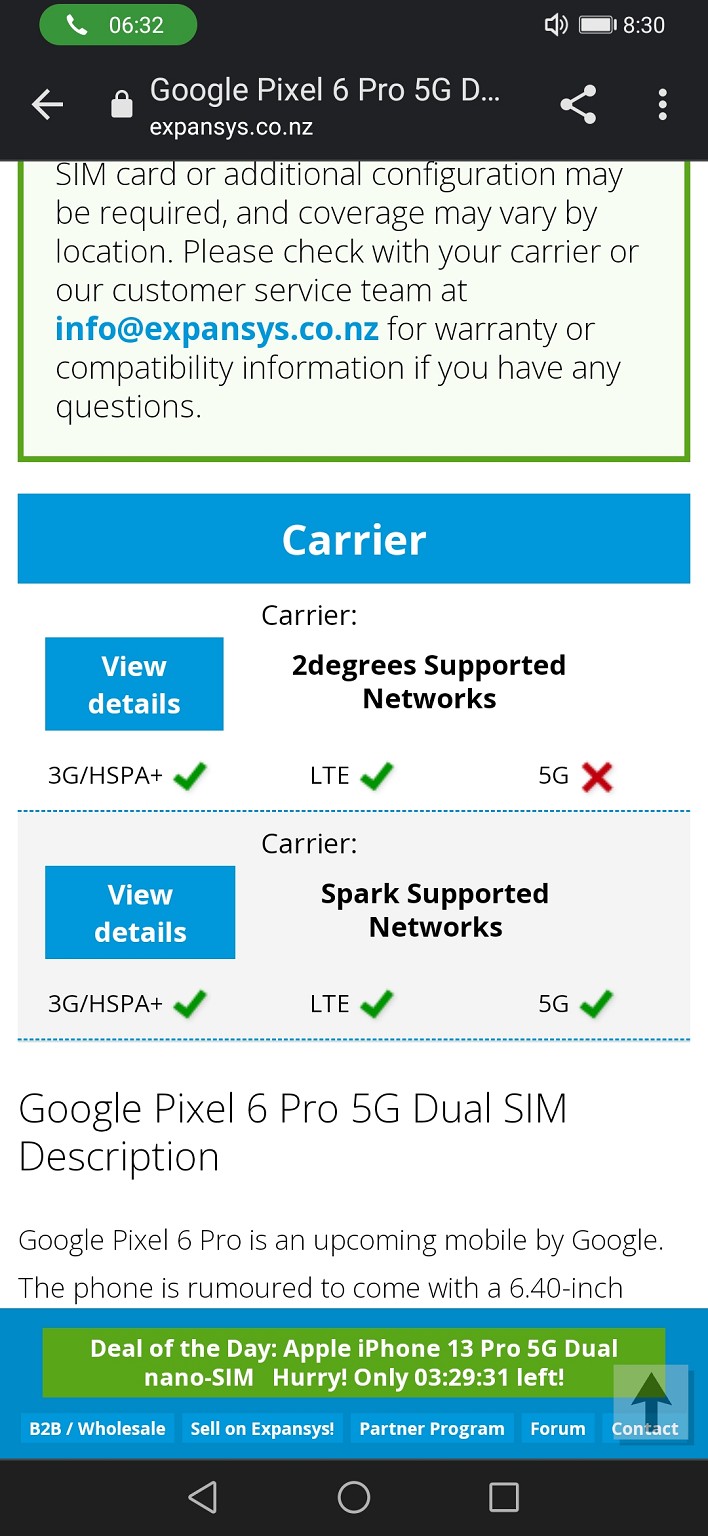Open the Forum link
The image size is (708, 1536).
tap(558, 1428)
